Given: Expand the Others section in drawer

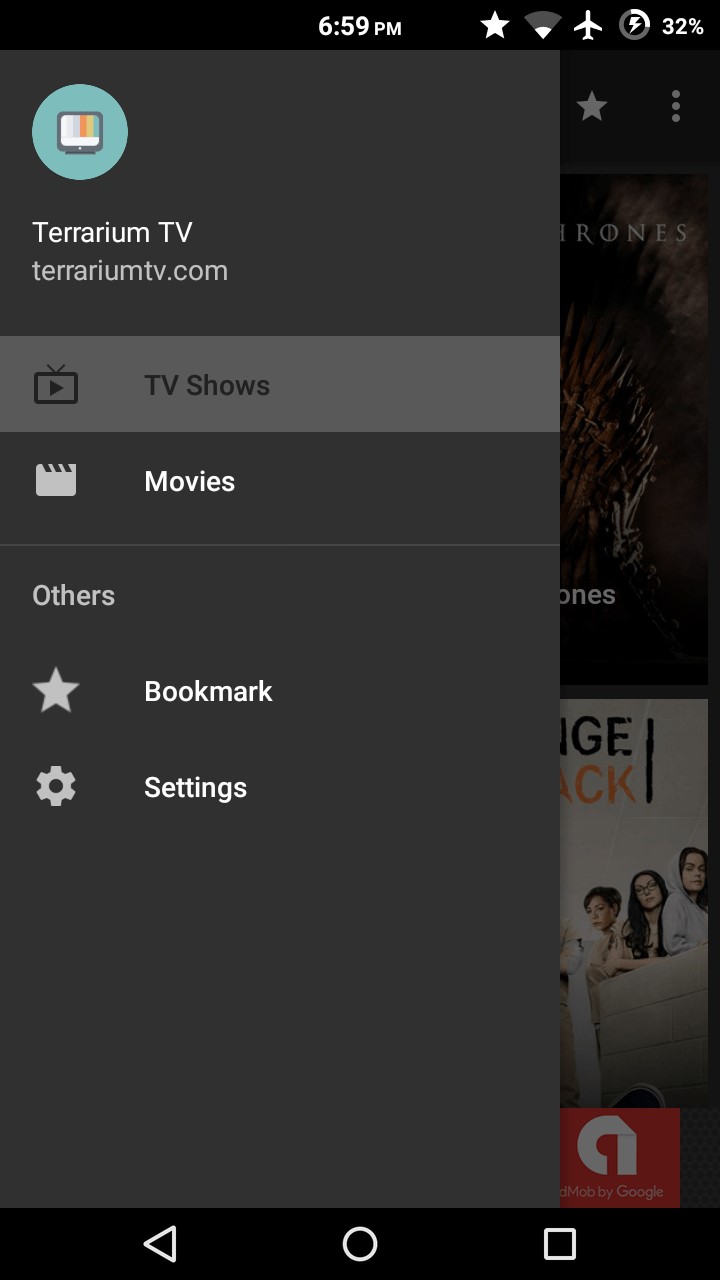Looking at the screenshot, I should coord(73,594).
